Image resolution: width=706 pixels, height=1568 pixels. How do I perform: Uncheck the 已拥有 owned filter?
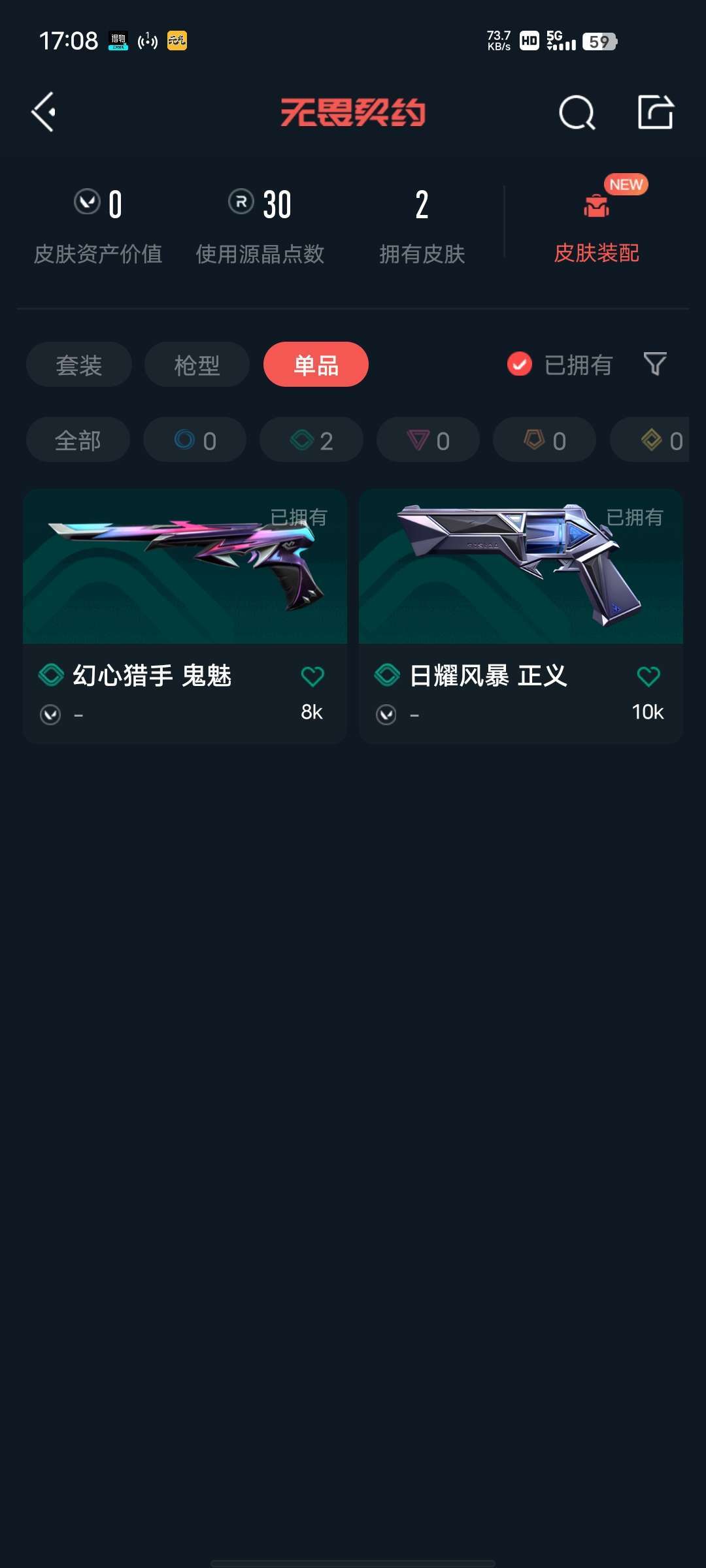click(x=518, y=365)
